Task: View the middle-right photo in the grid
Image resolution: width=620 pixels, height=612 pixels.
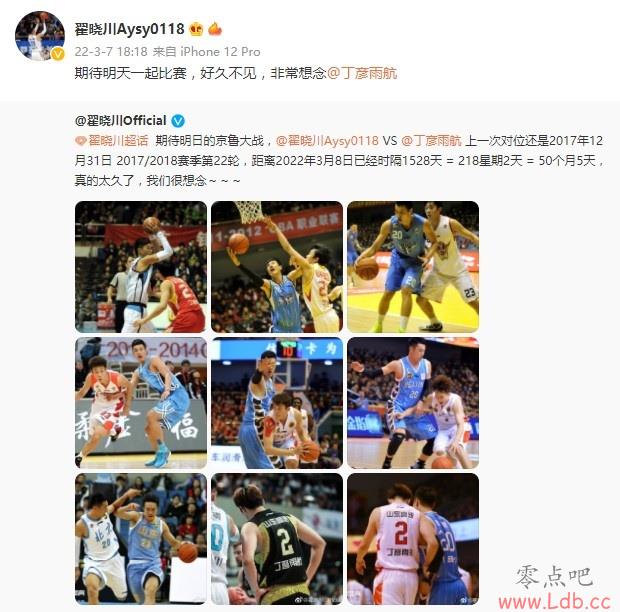Action: 413,403
